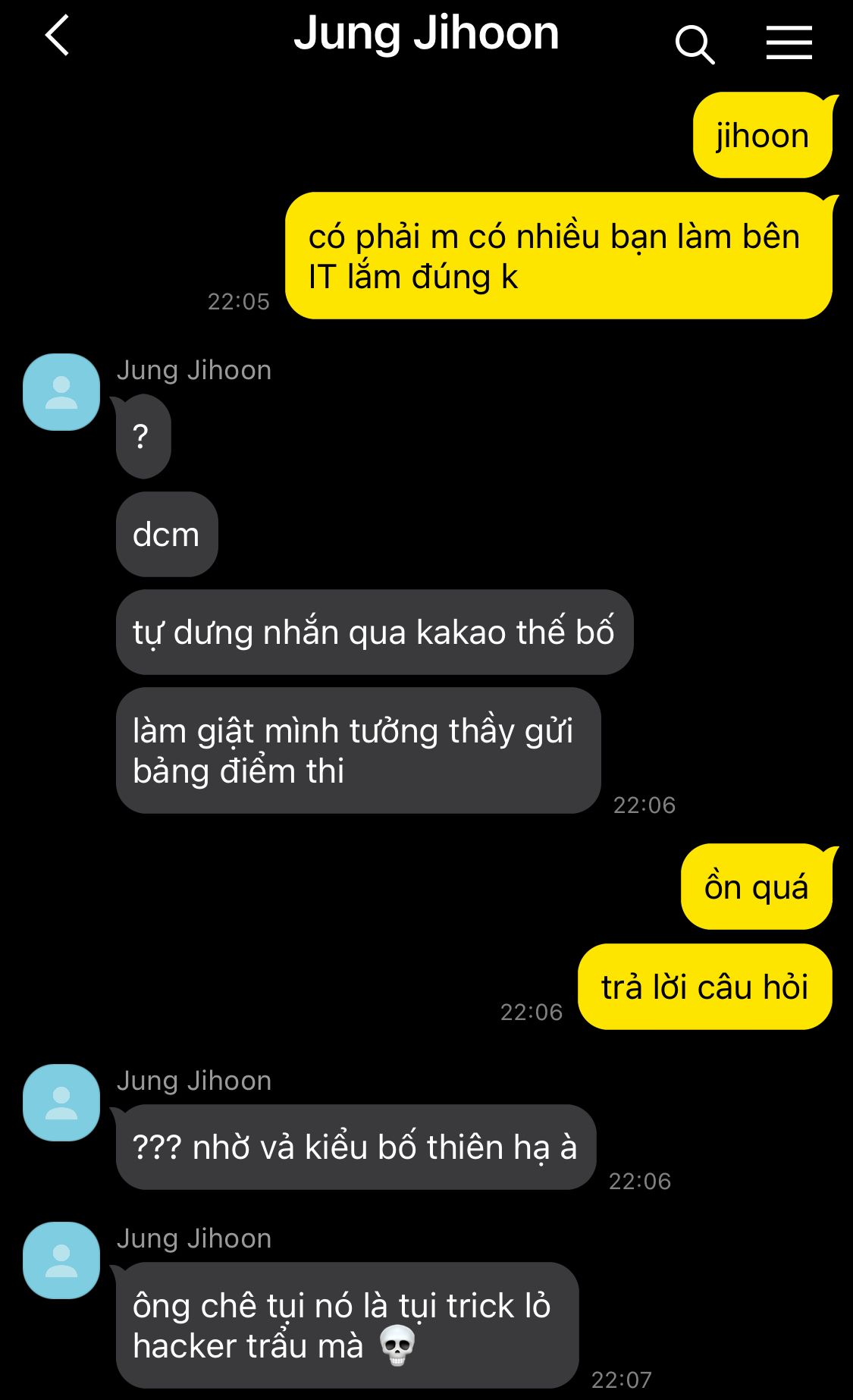View profile from avatar beside "ông chê tụi nó" message
853x1400 pixels.
61,1260
